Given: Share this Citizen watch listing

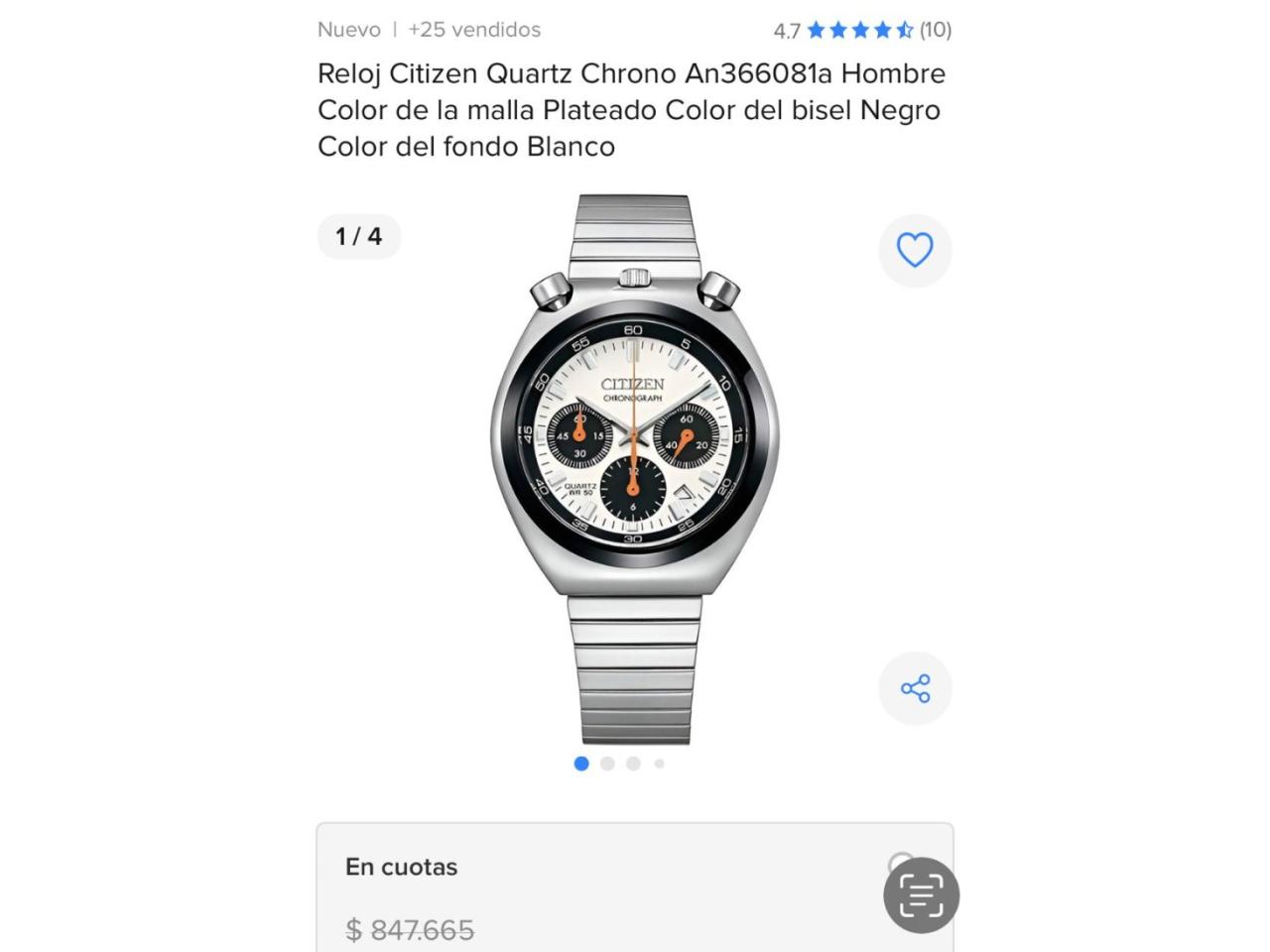Looking at the screenshot, I should pyautogui.click(x=915, y=688).
